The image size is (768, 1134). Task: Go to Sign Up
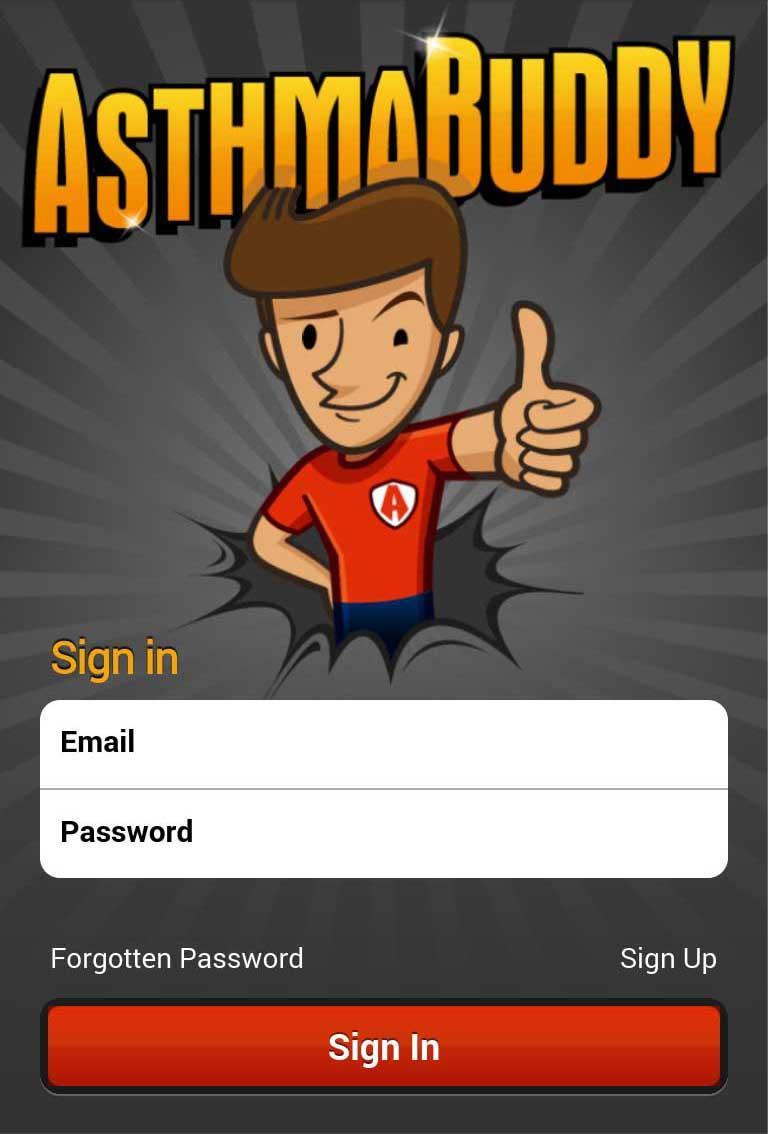click(668, 958)
